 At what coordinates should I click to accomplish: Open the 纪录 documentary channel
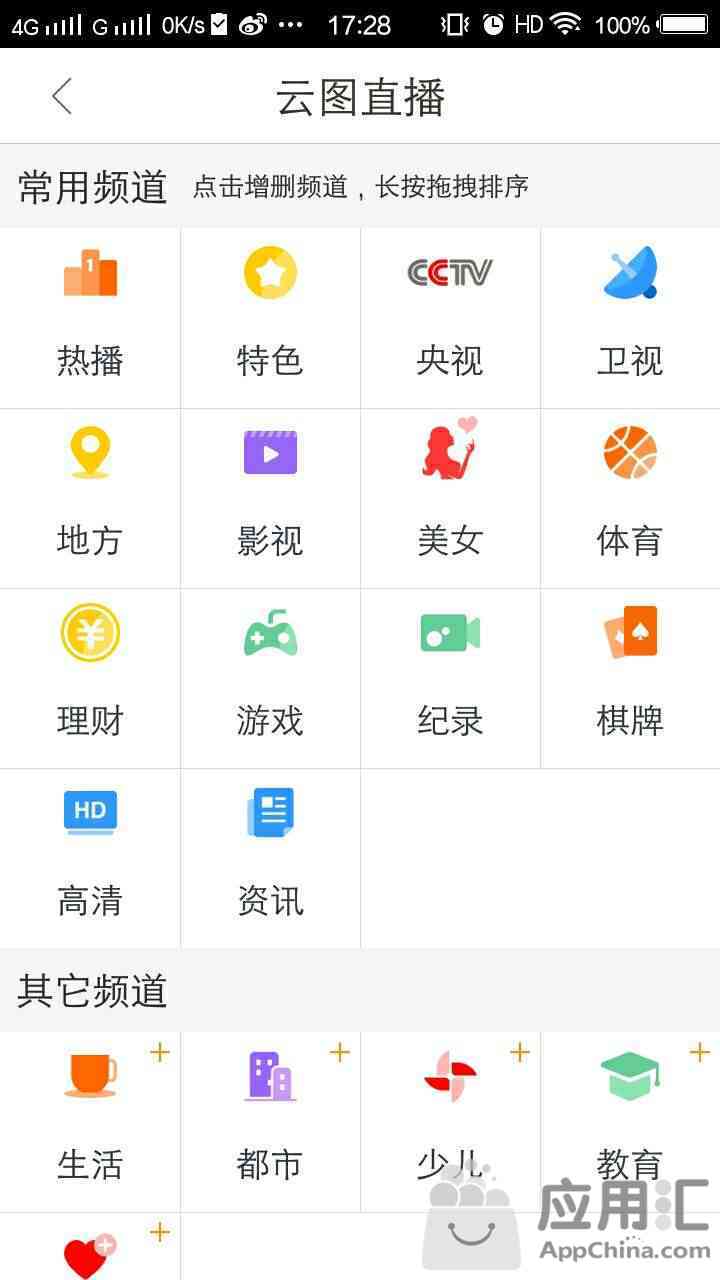(450, 678)
